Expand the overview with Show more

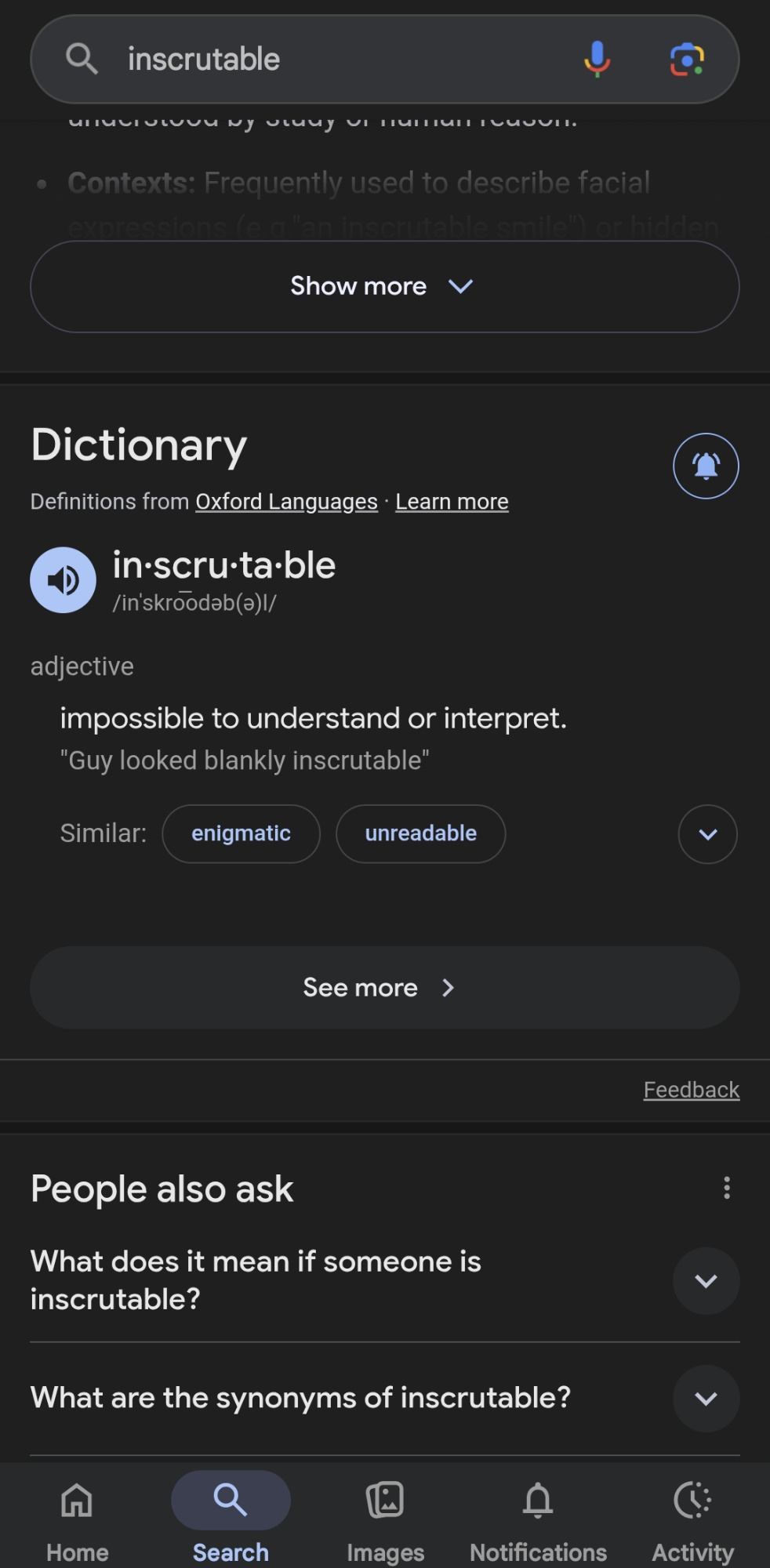(x=384, y=286)
